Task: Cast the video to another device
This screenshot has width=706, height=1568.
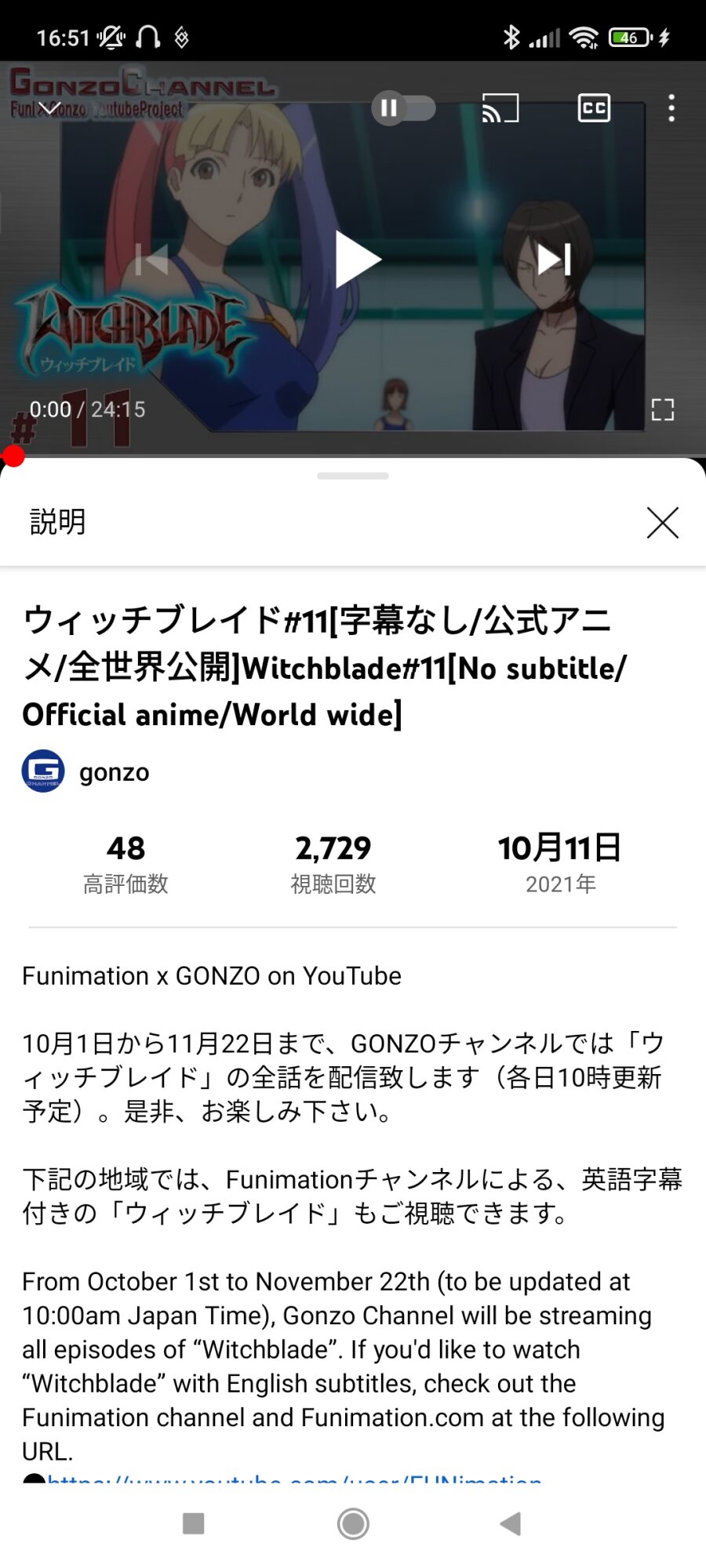Action: tap(500, 108)
